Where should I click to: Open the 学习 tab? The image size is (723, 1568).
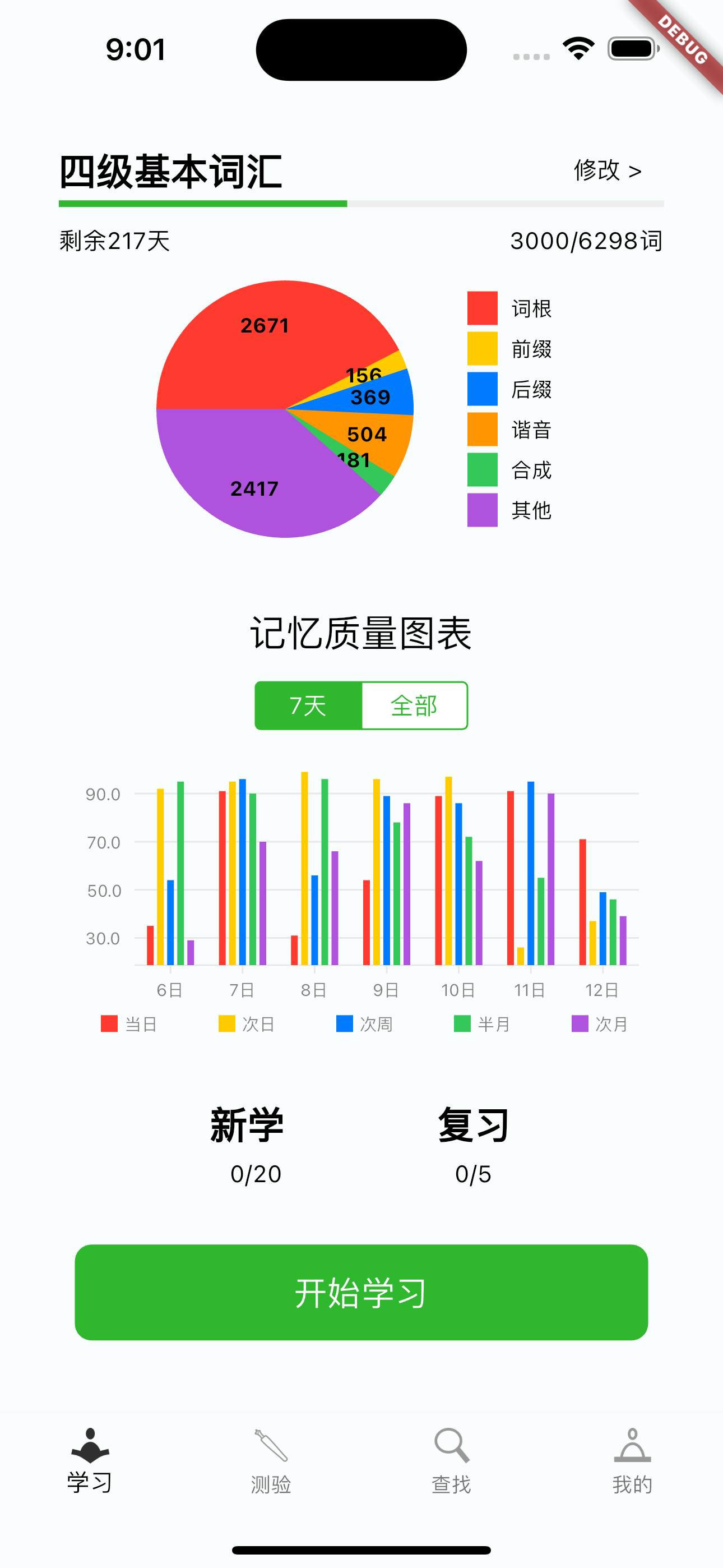click(90, 1460)
